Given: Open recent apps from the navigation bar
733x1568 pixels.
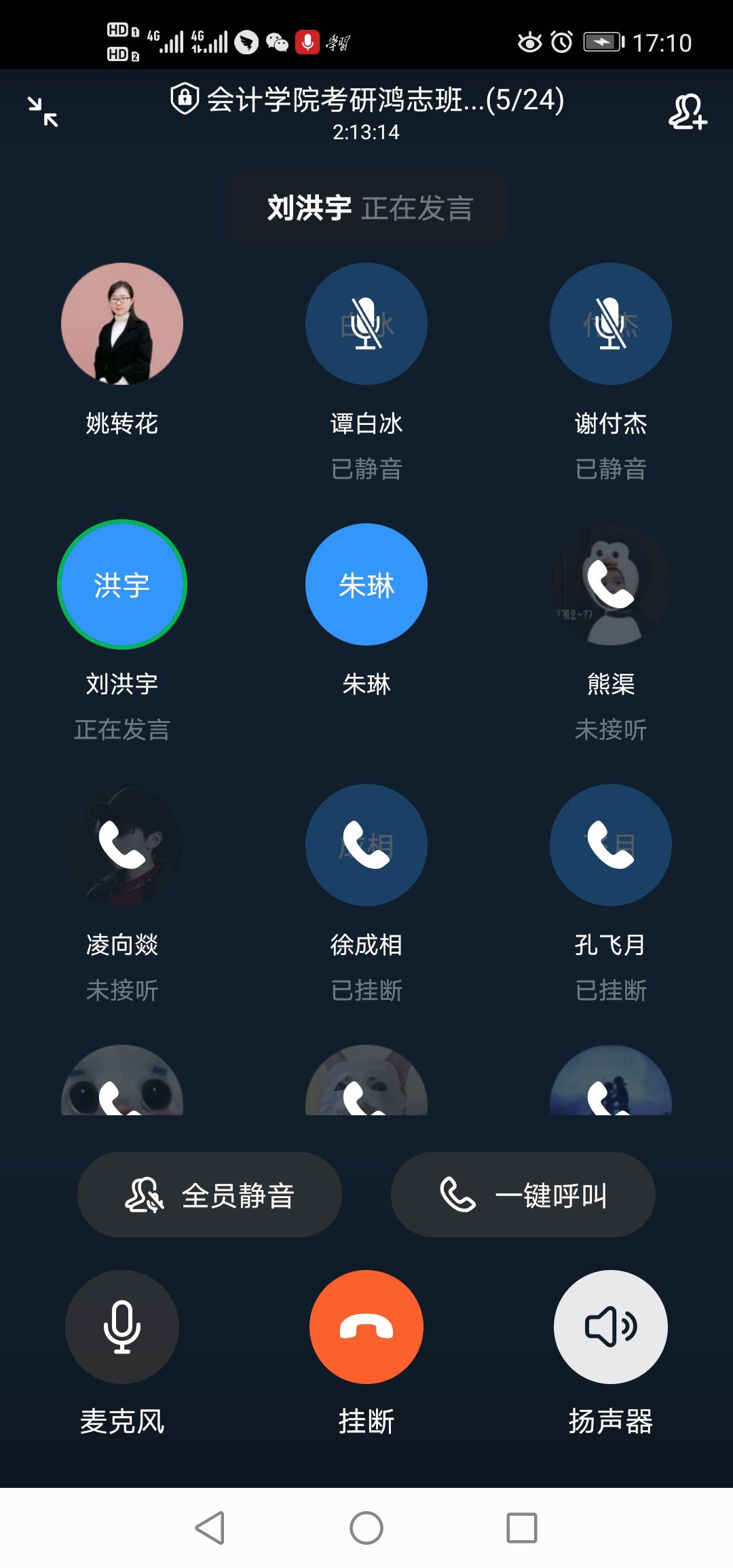Looking at the screenshot, I should point(522,1528).
